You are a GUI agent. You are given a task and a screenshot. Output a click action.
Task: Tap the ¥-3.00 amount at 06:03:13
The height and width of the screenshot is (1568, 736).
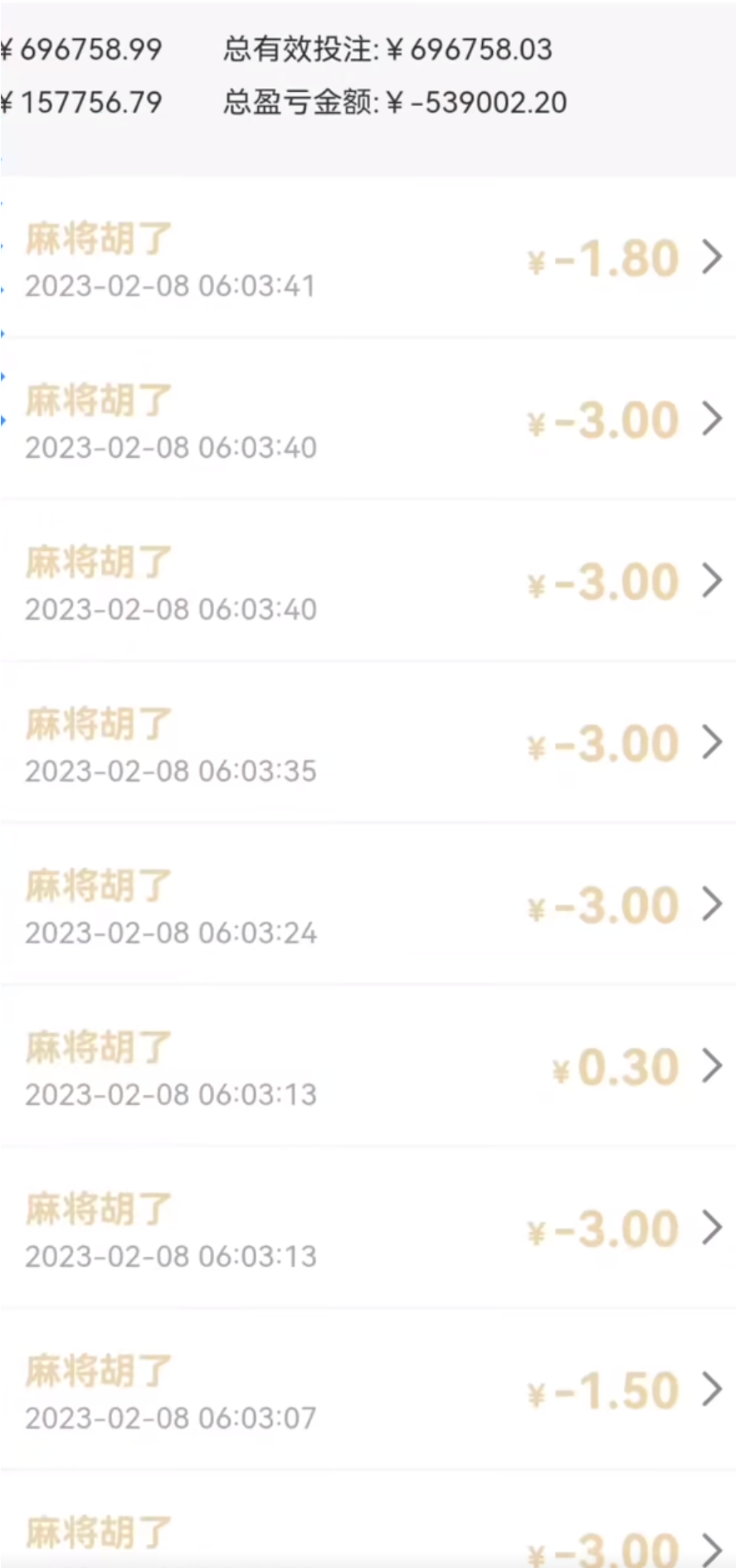[603, 1228]
